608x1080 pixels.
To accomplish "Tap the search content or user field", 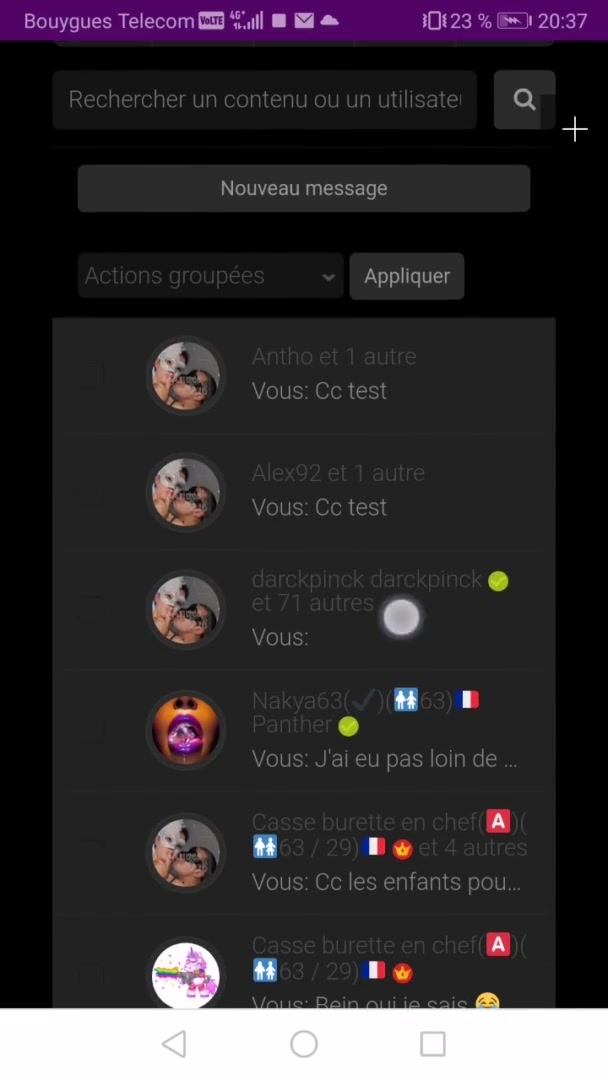I will pyautogui.click(x=264, y=99).
